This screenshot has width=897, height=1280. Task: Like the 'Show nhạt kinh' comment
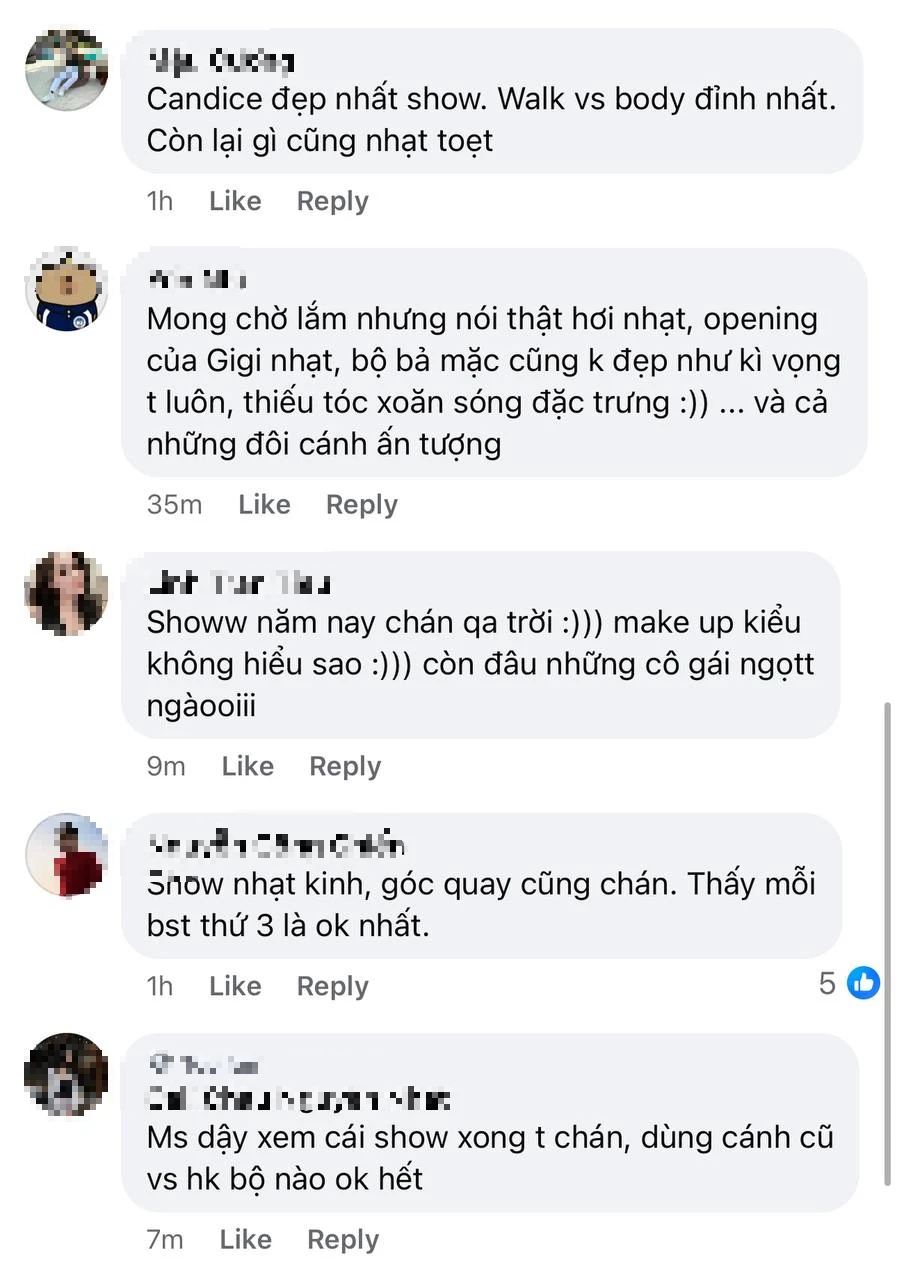pyautogui.click(x=234, y=986)
